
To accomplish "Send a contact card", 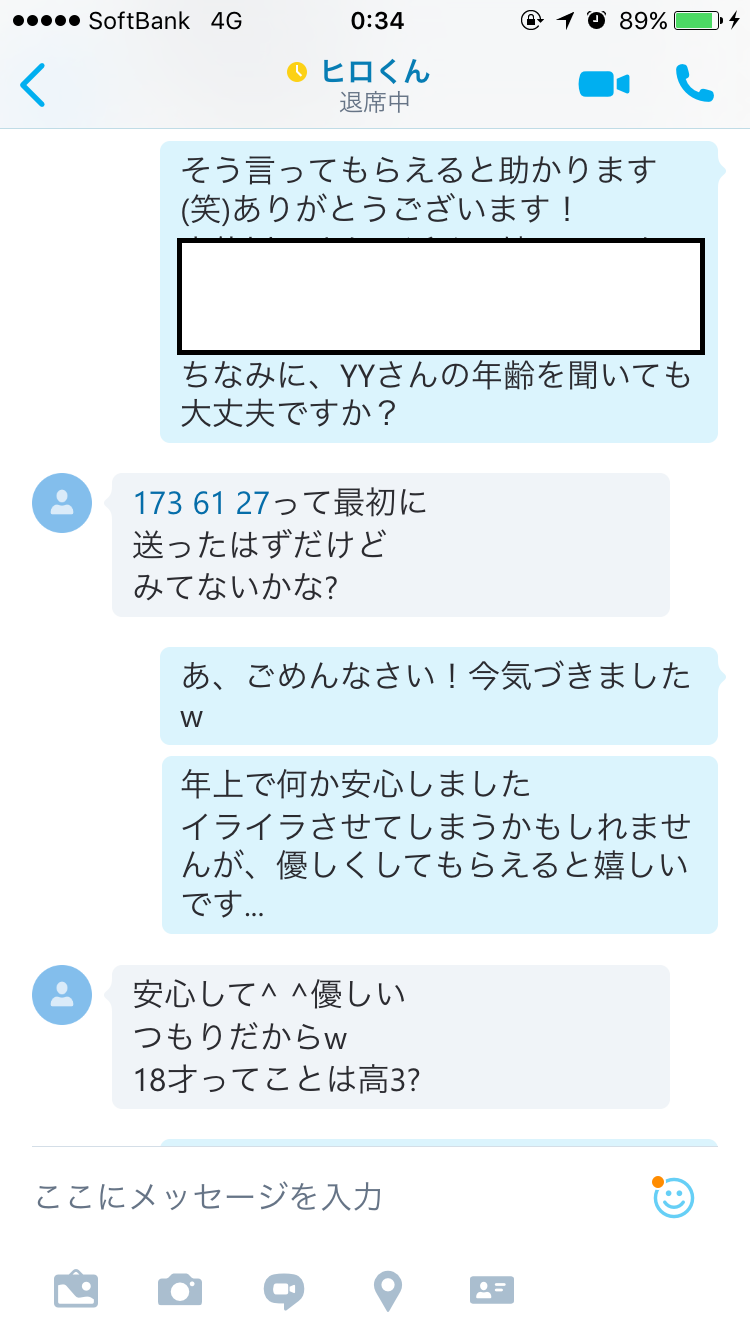I will 492,1290.
